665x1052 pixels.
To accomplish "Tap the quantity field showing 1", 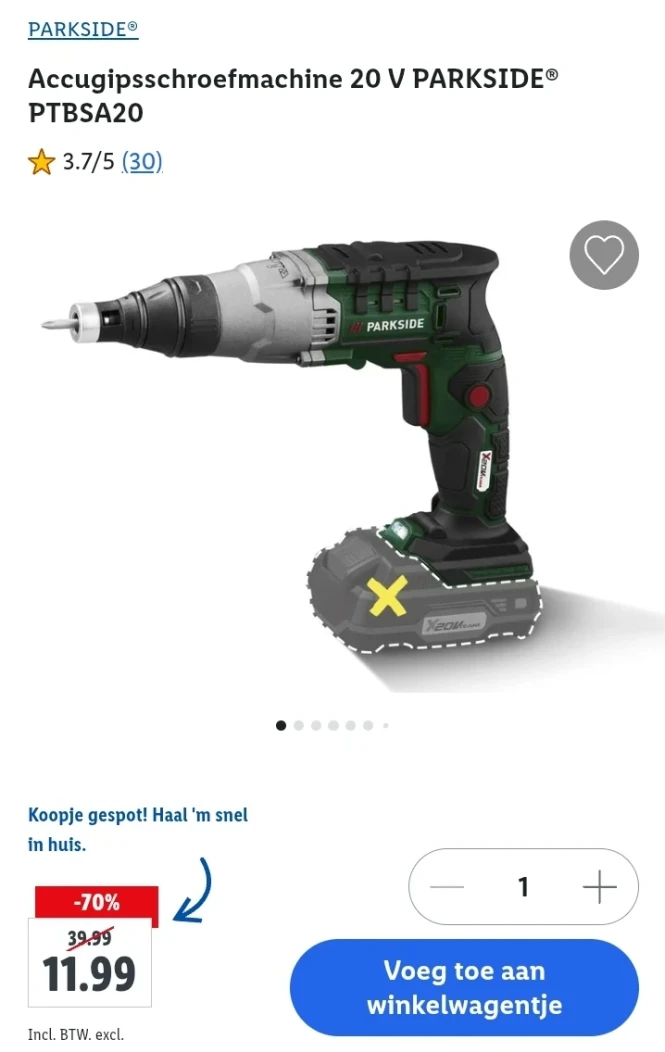I will coord(523,887).
